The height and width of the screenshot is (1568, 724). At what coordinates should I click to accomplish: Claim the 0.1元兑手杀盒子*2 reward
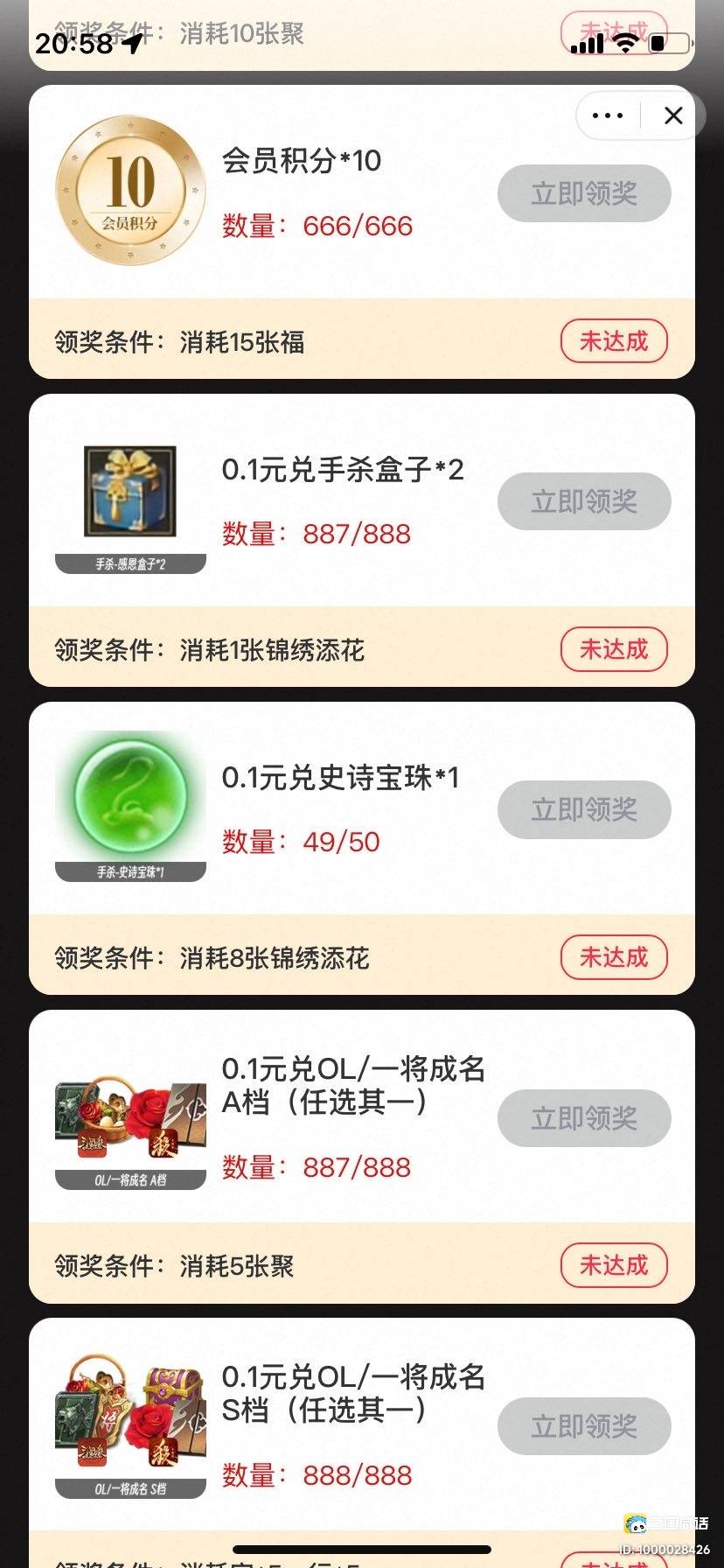tap(584, 501)
